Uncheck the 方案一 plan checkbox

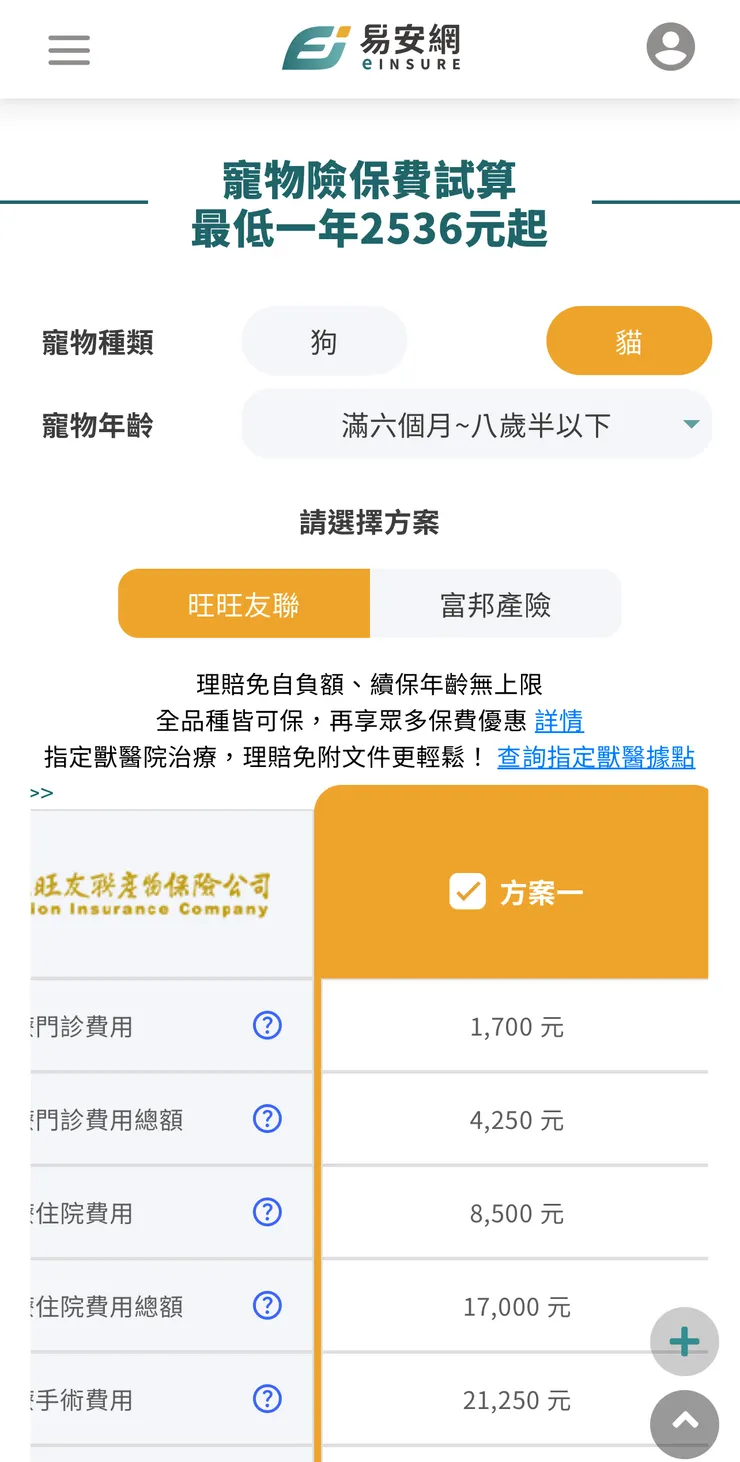(468, 891)
